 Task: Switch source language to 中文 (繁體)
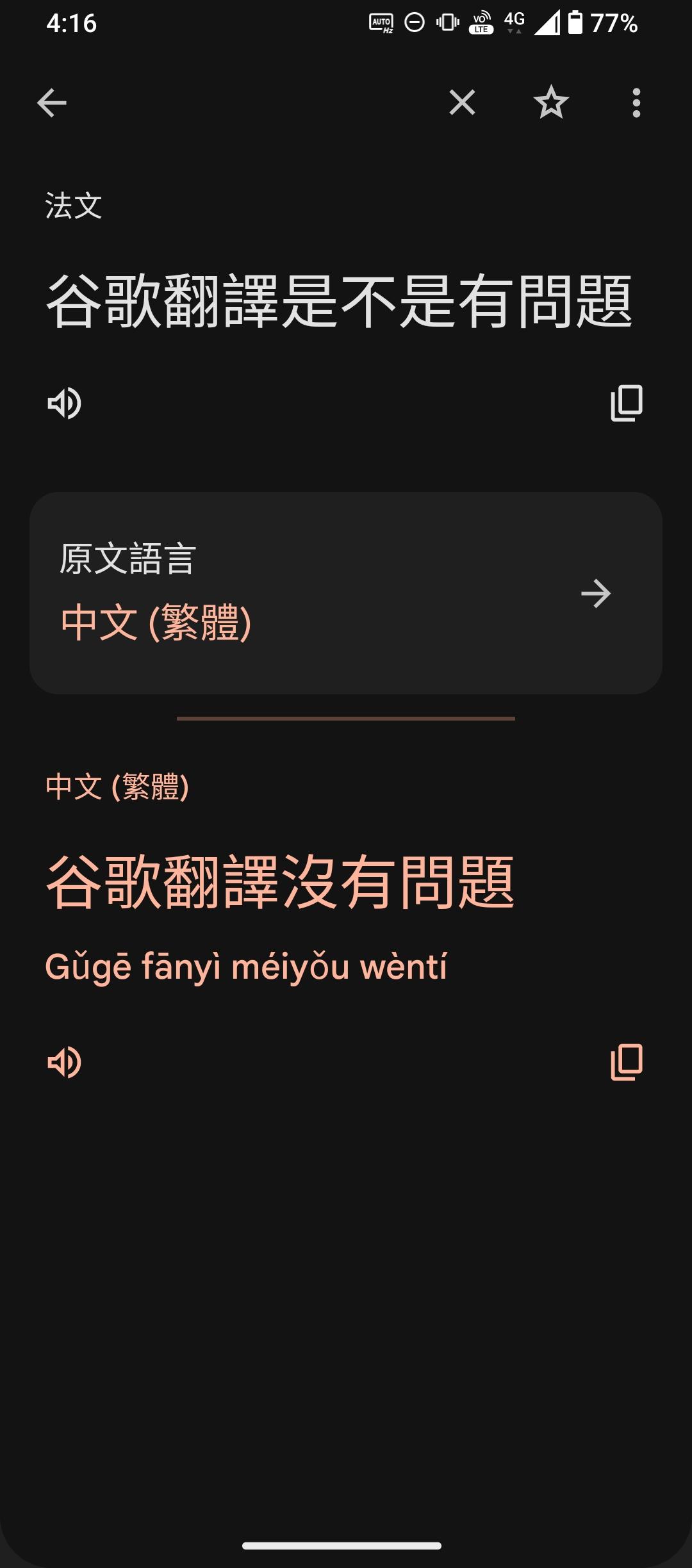(x=346, y=593)
